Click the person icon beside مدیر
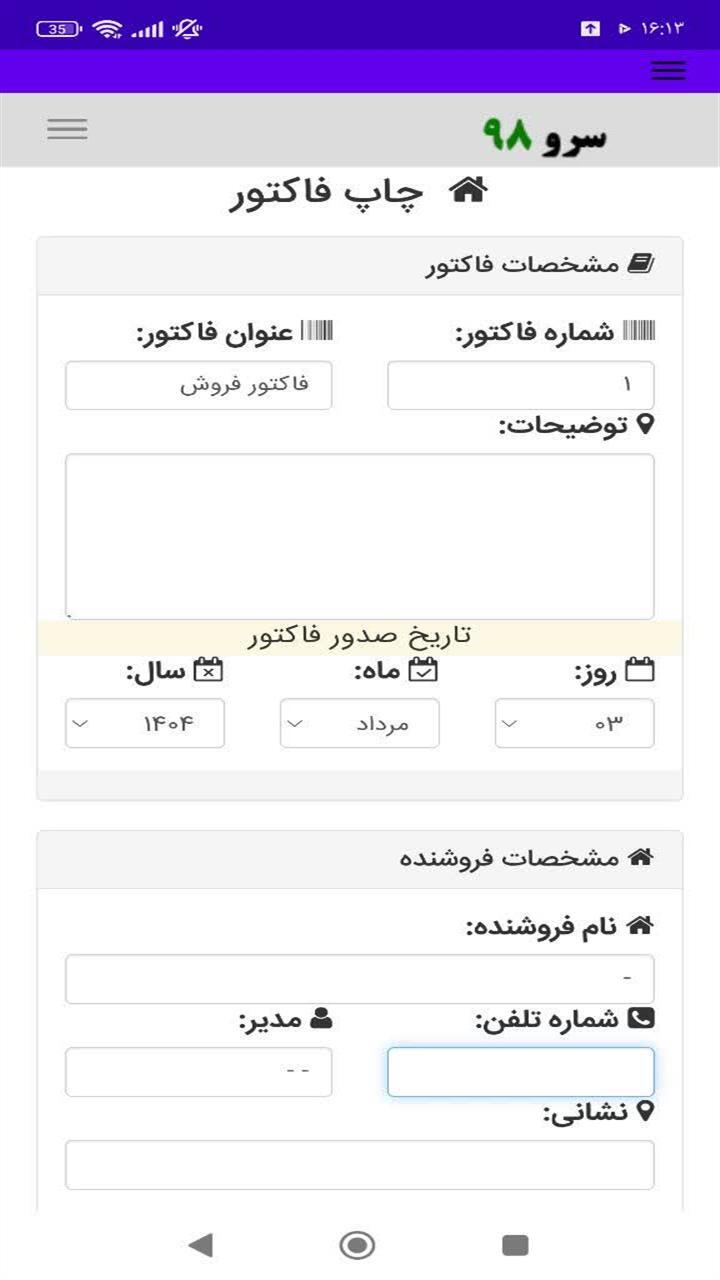The image size is (720, 1280). pos(321,1018)
